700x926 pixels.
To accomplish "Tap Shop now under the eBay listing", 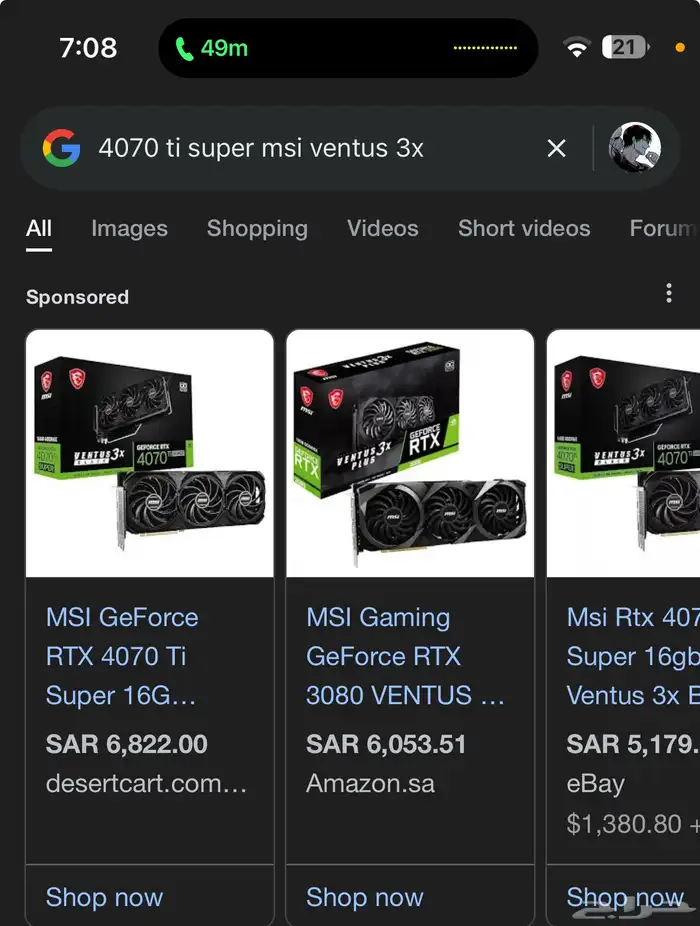I will (x=625, y=897).
